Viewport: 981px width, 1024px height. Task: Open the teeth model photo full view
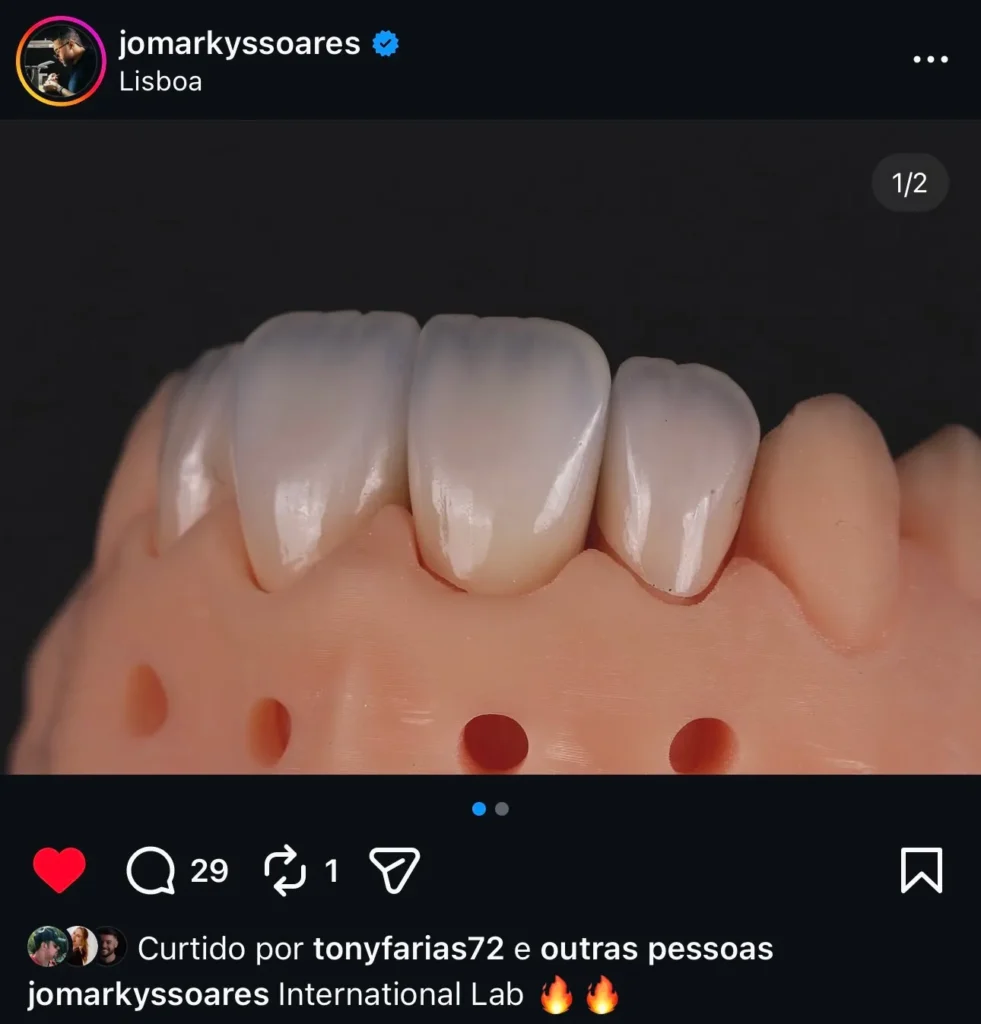490,450
